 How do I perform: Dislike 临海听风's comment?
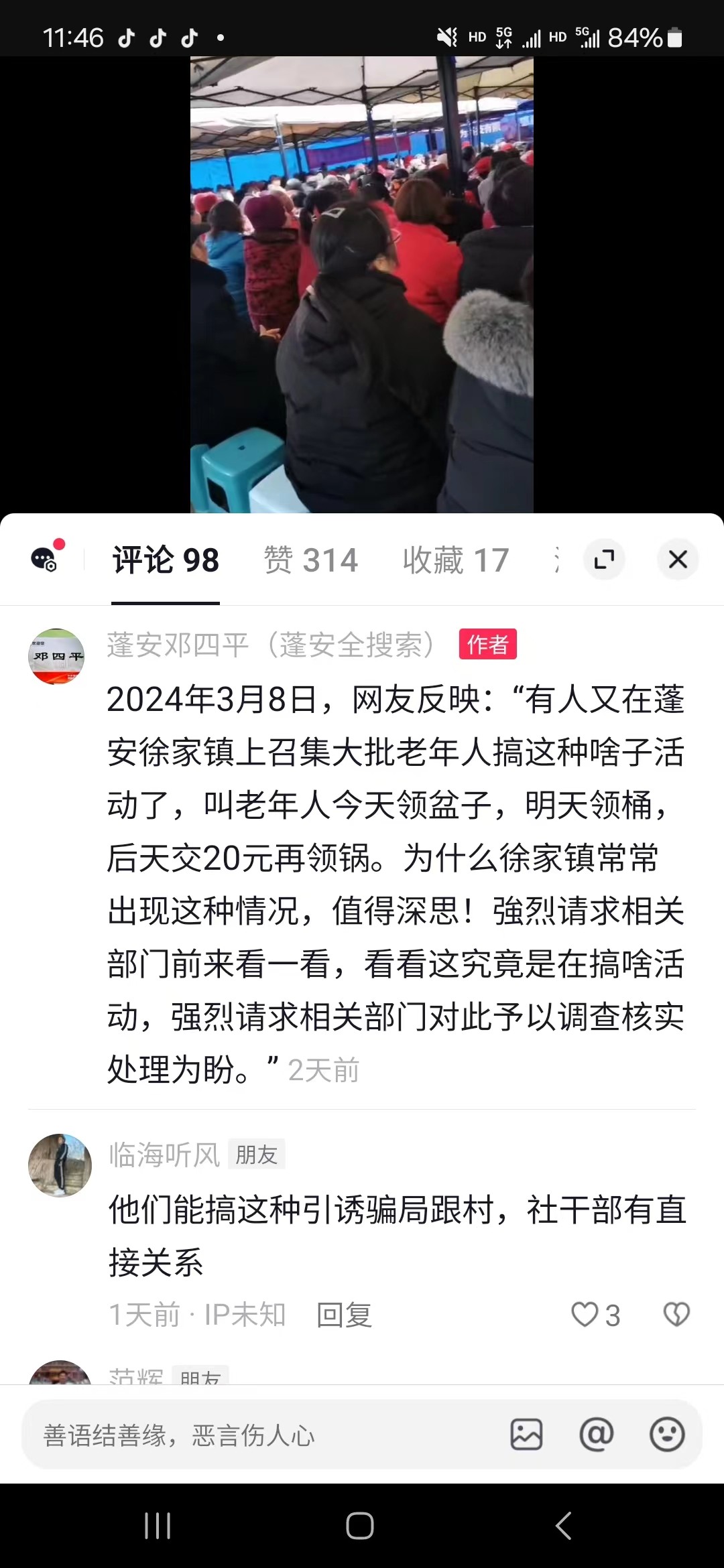[x=676, y=1315]
